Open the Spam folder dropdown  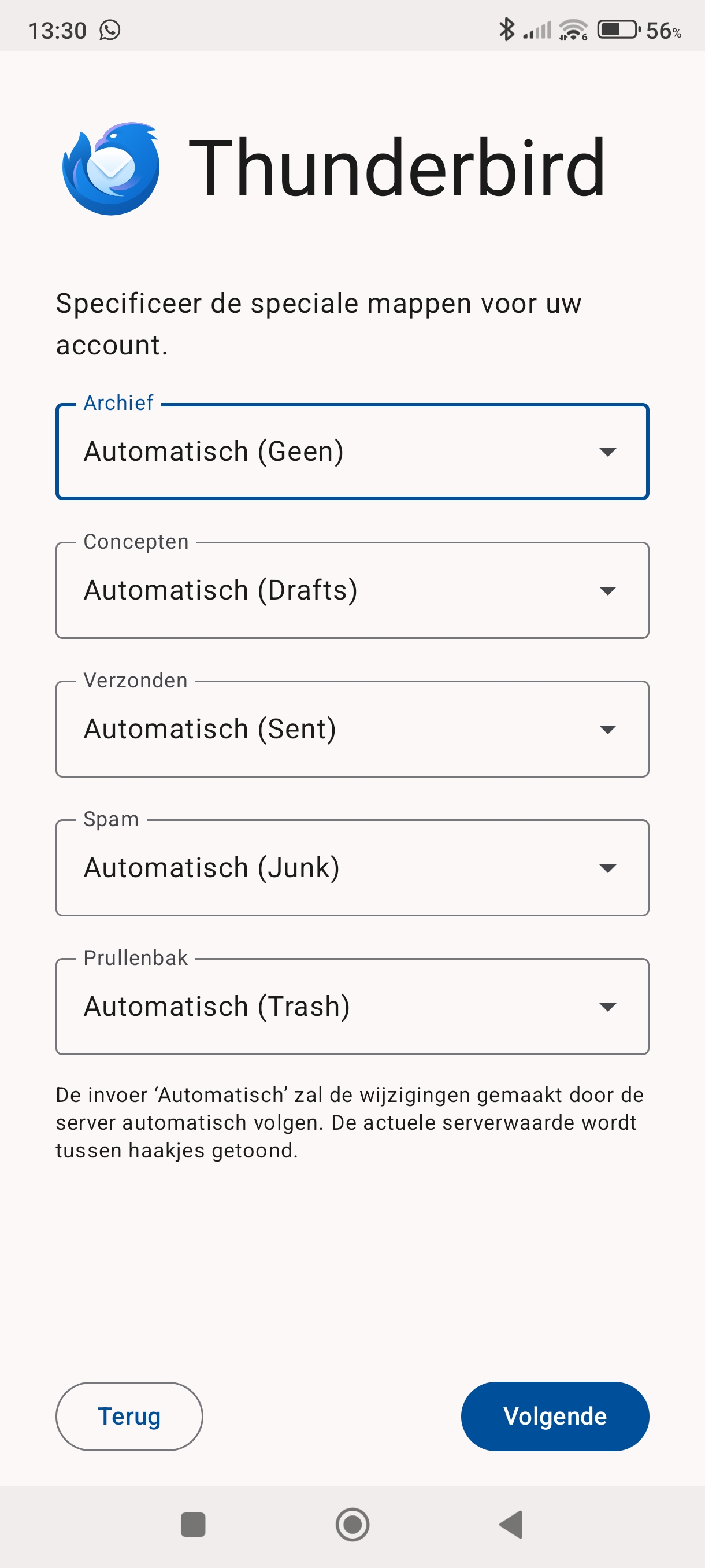[351, 868]
